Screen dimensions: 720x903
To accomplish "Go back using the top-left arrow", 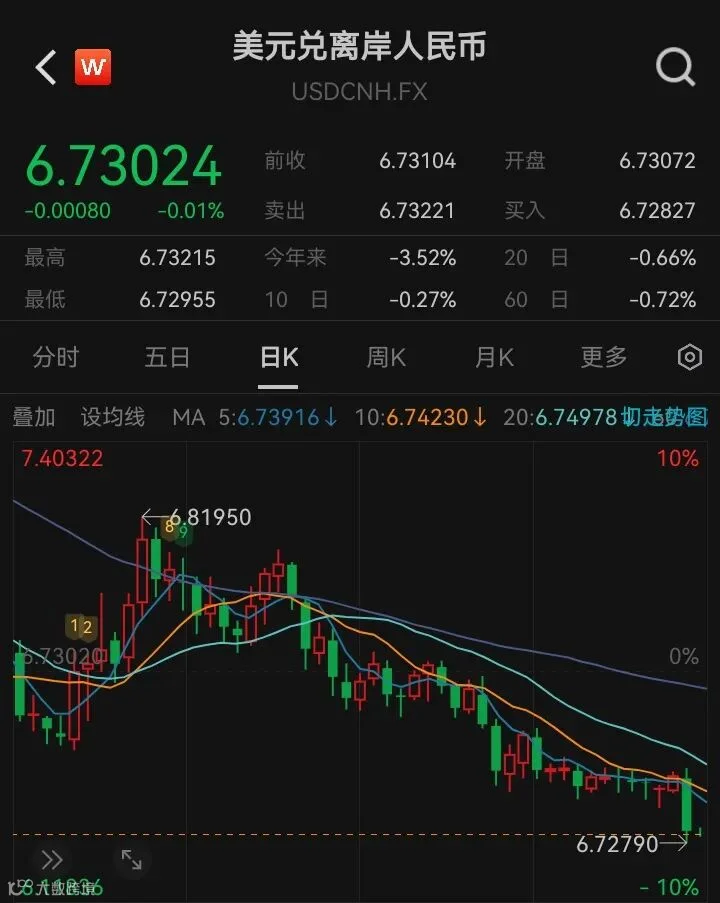I will coord(46,67).
